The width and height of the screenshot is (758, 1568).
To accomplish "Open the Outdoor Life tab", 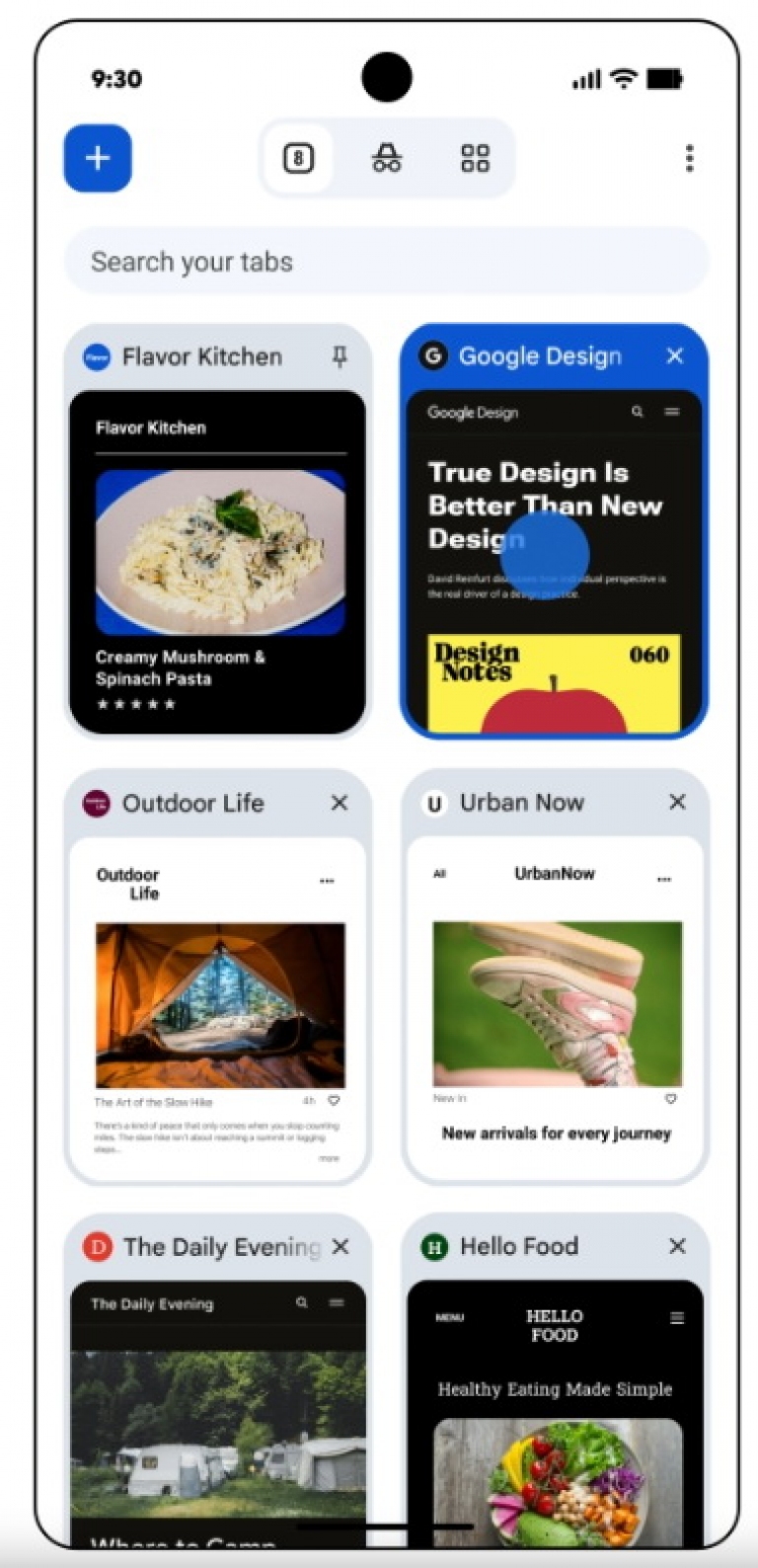I will coord(218,1007).
